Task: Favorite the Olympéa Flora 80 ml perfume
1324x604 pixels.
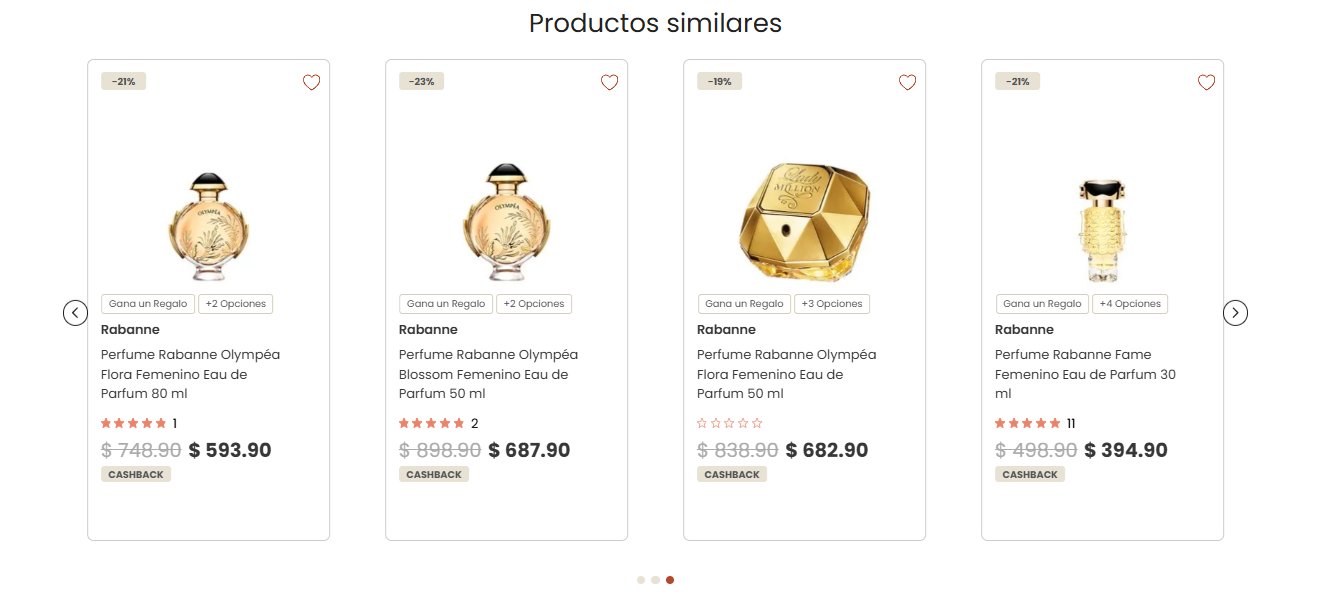Action: [311, 82]
